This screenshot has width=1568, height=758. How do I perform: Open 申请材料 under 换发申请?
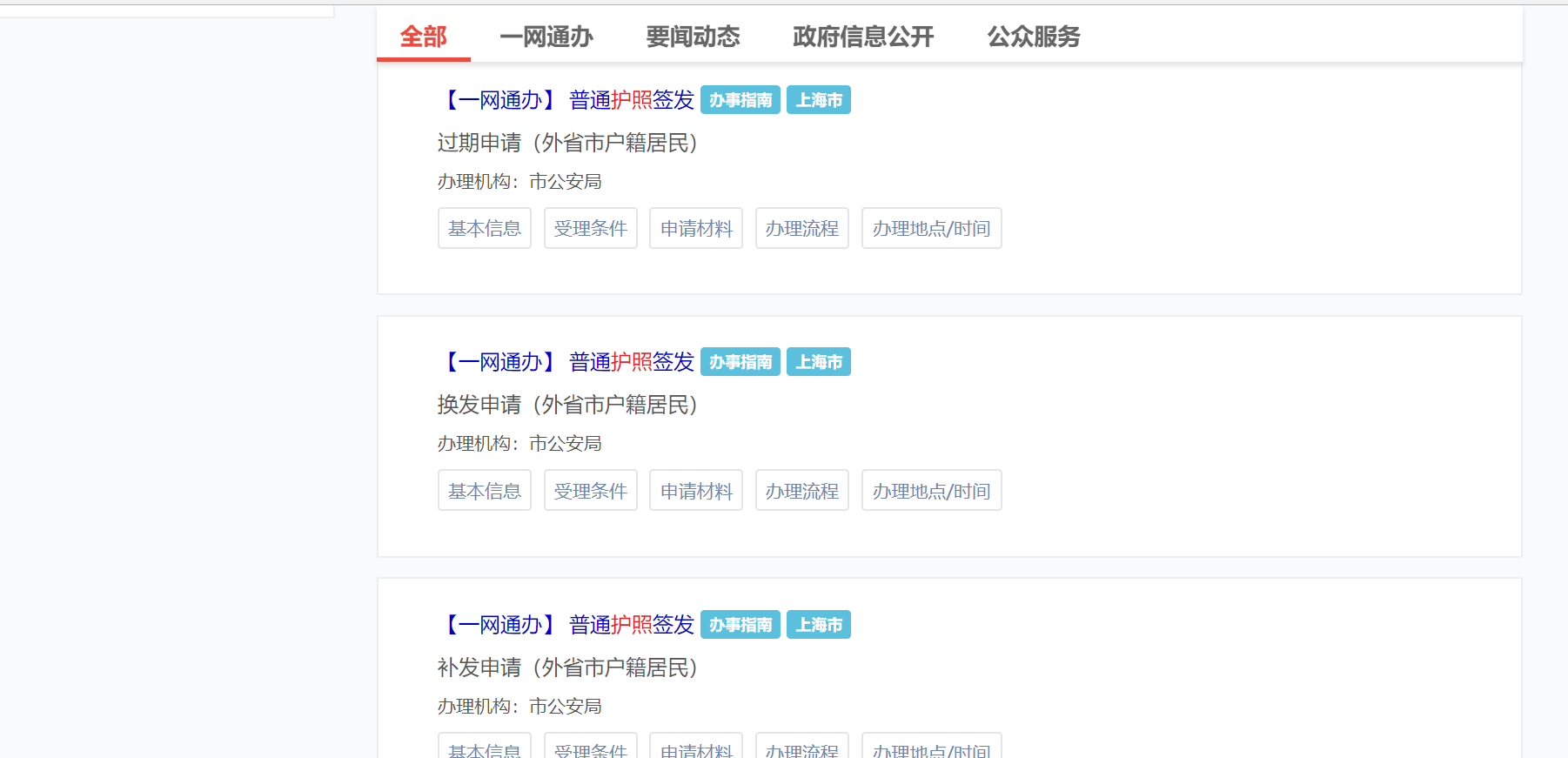click(696, 491)
